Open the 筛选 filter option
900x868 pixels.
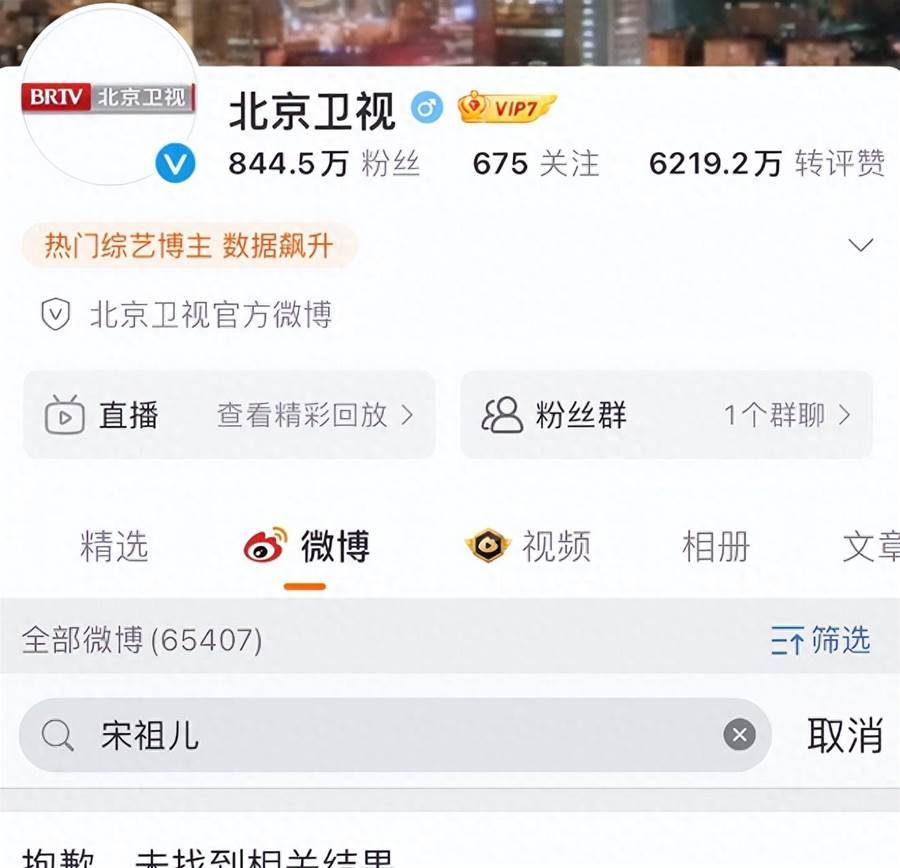click(821, 640)
